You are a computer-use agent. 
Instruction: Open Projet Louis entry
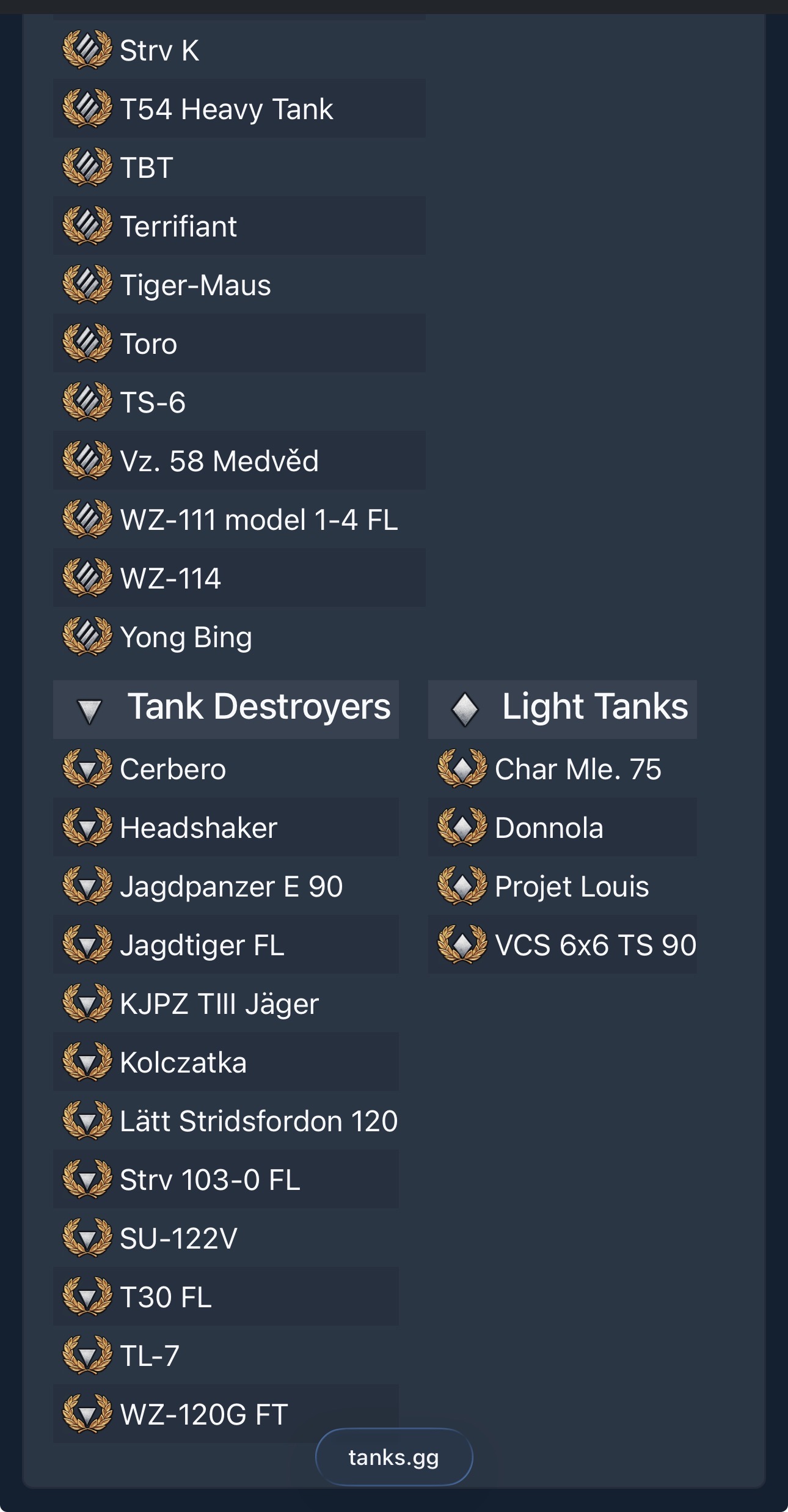[x=563, y=886]
